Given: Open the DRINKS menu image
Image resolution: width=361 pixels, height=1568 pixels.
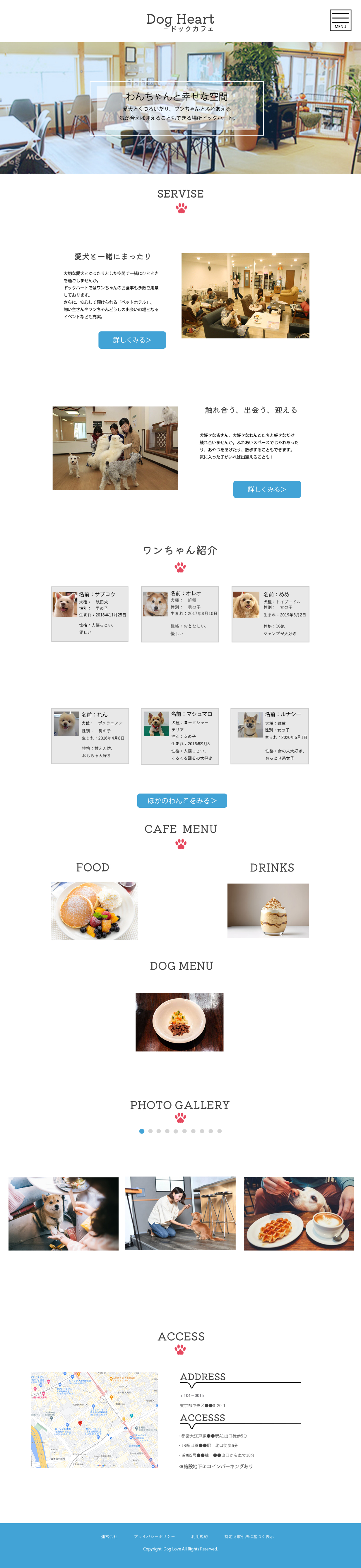Looking at the screenshot, I should click(x=268, y=910).
